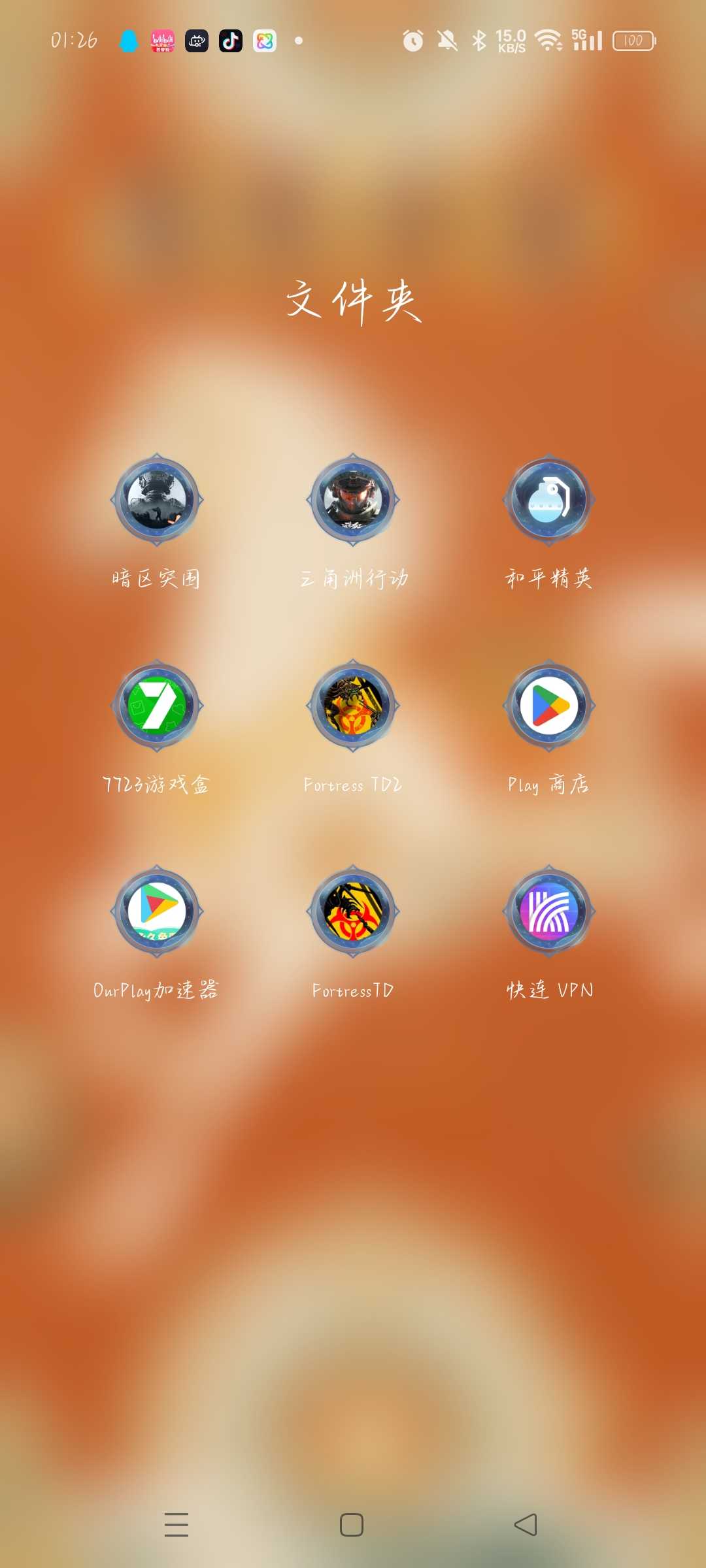The height and width of the screenshot is (1568, 706).
Task: Tap the folder name 文件夹
Action: 353,301
